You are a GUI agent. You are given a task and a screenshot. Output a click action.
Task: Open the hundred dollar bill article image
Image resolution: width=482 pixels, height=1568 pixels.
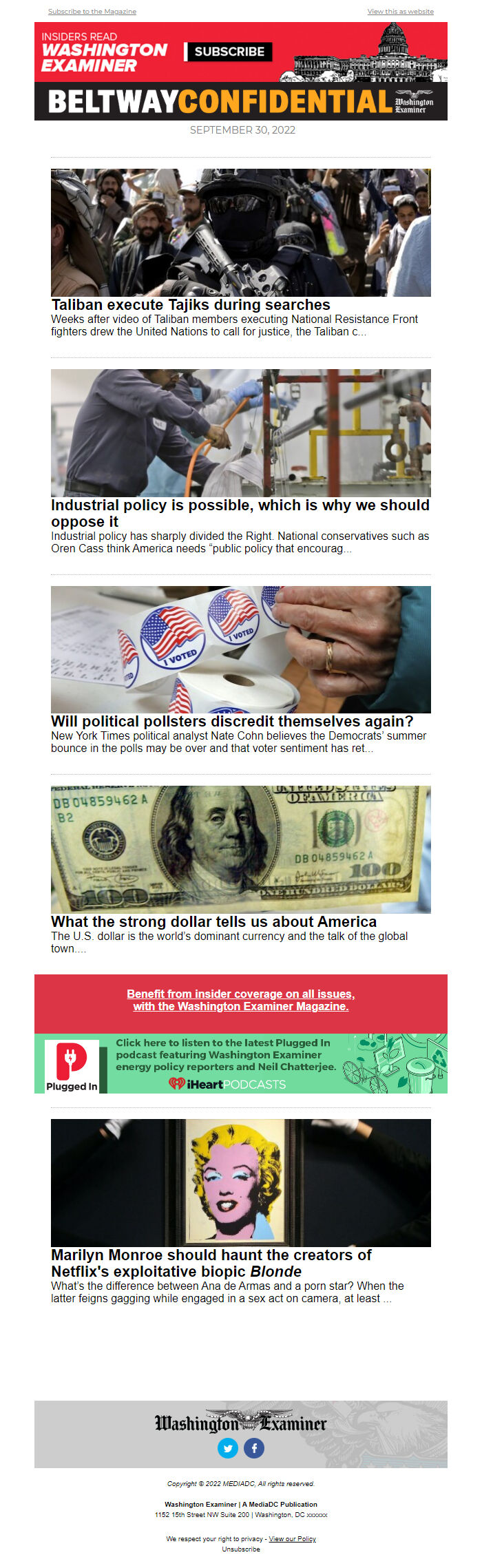tap(240, 849)
